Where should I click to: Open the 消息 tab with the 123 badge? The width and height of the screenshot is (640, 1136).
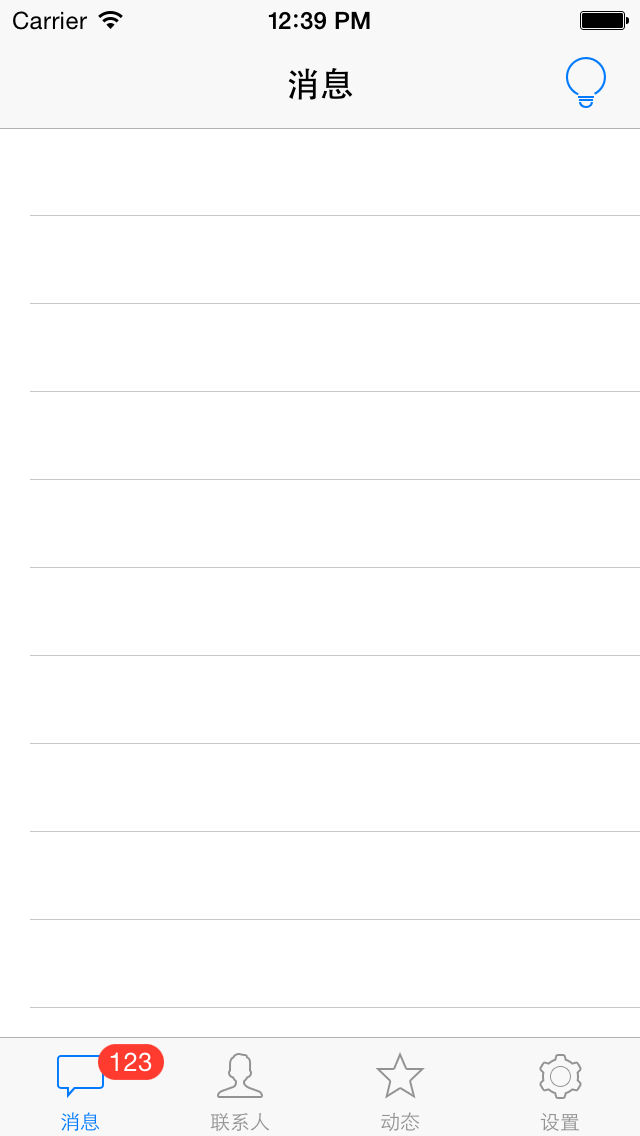click(80, 1088)
